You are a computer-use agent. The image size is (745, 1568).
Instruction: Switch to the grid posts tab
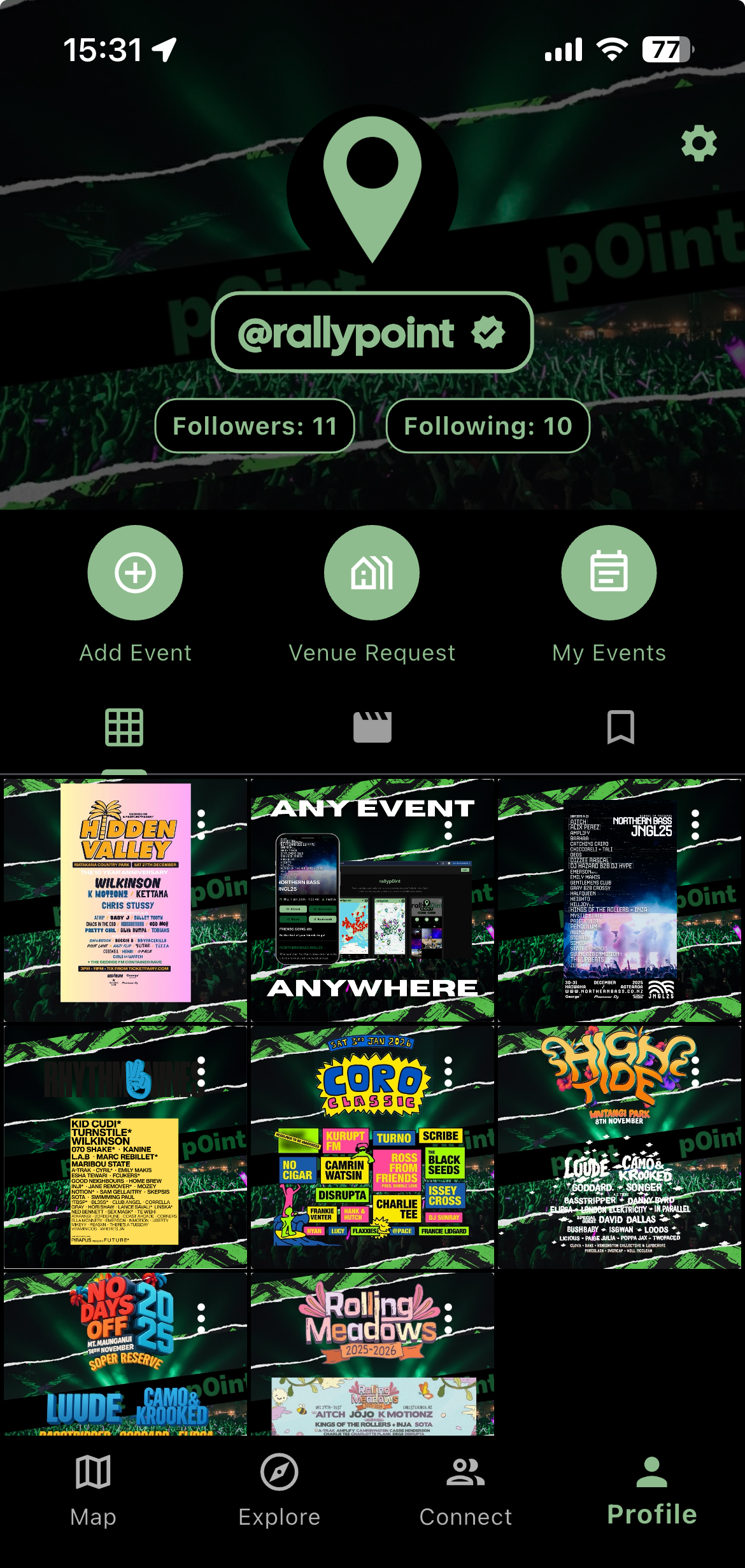point(124,727)
